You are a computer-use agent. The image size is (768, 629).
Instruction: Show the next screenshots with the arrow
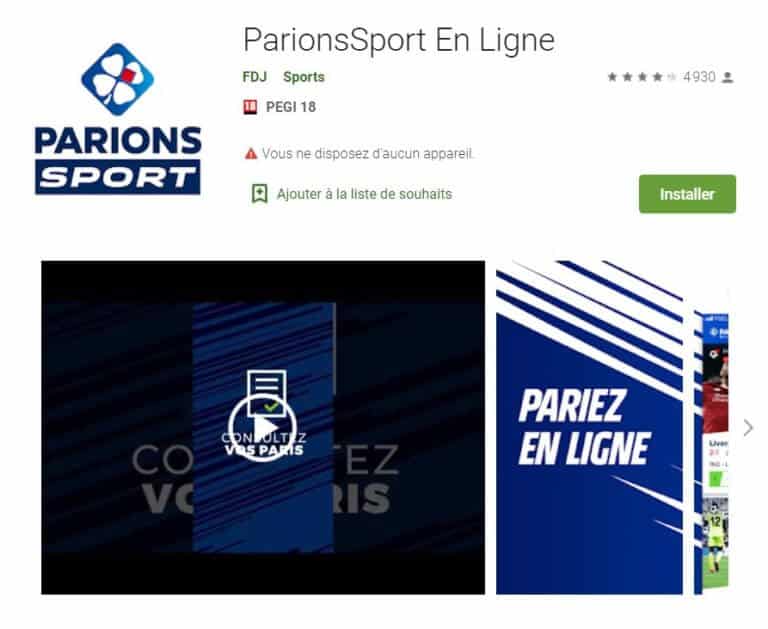pos(748,428)
